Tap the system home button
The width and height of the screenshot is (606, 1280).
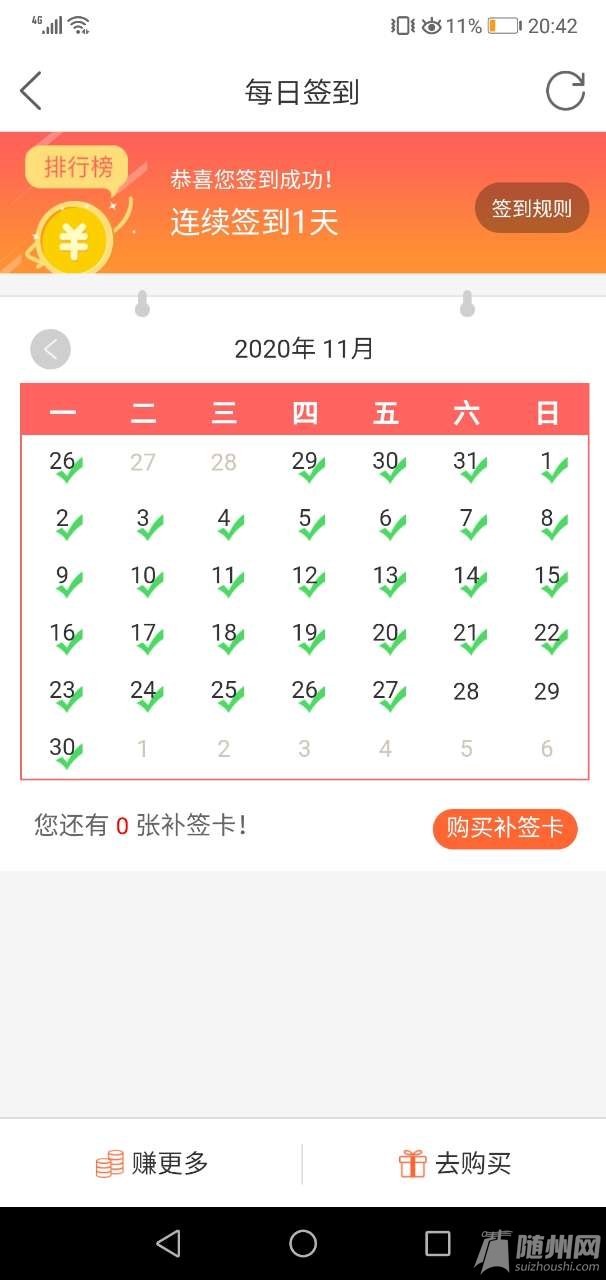click(x=303, y=1243)
